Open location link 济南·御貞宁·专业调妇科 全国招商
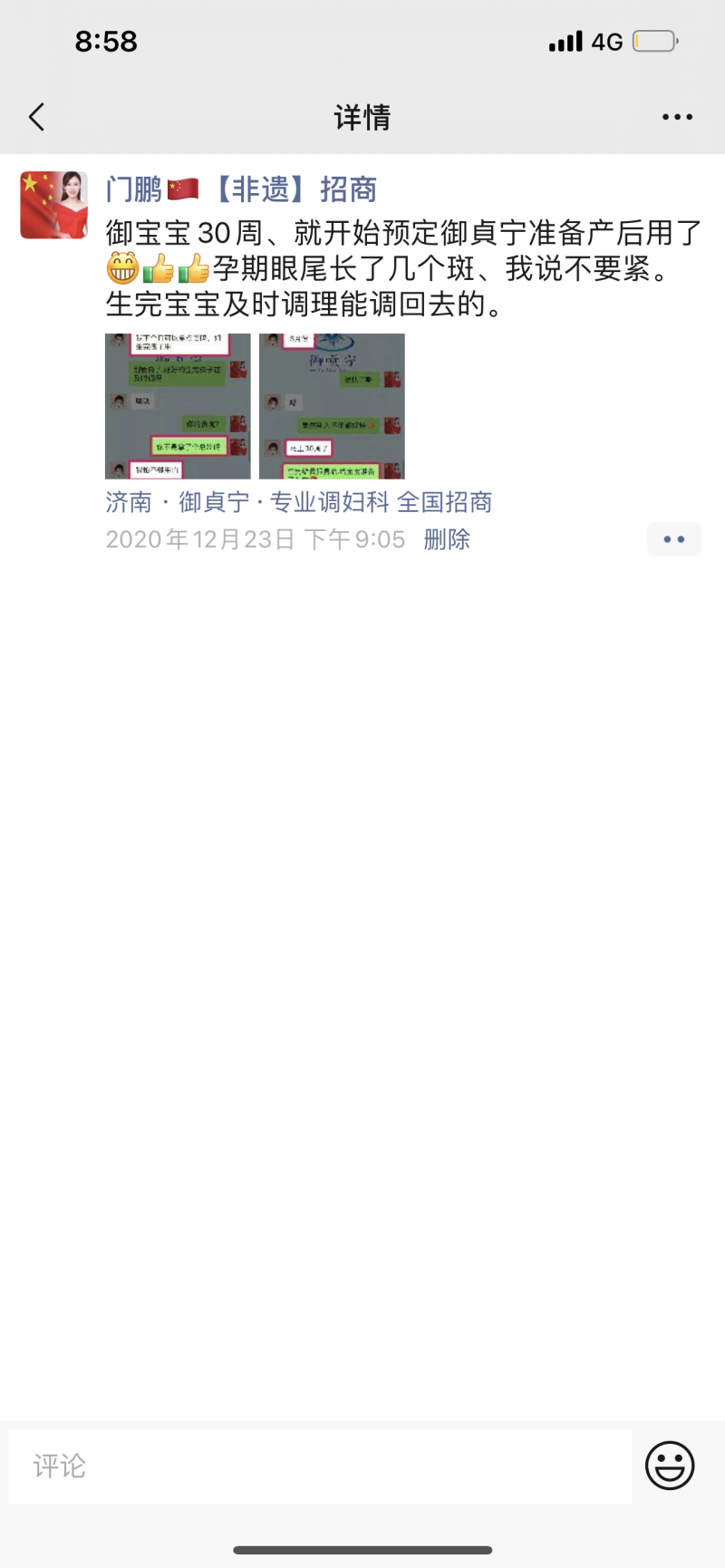This screenshot has width=725, height=1568. point(299,502)
